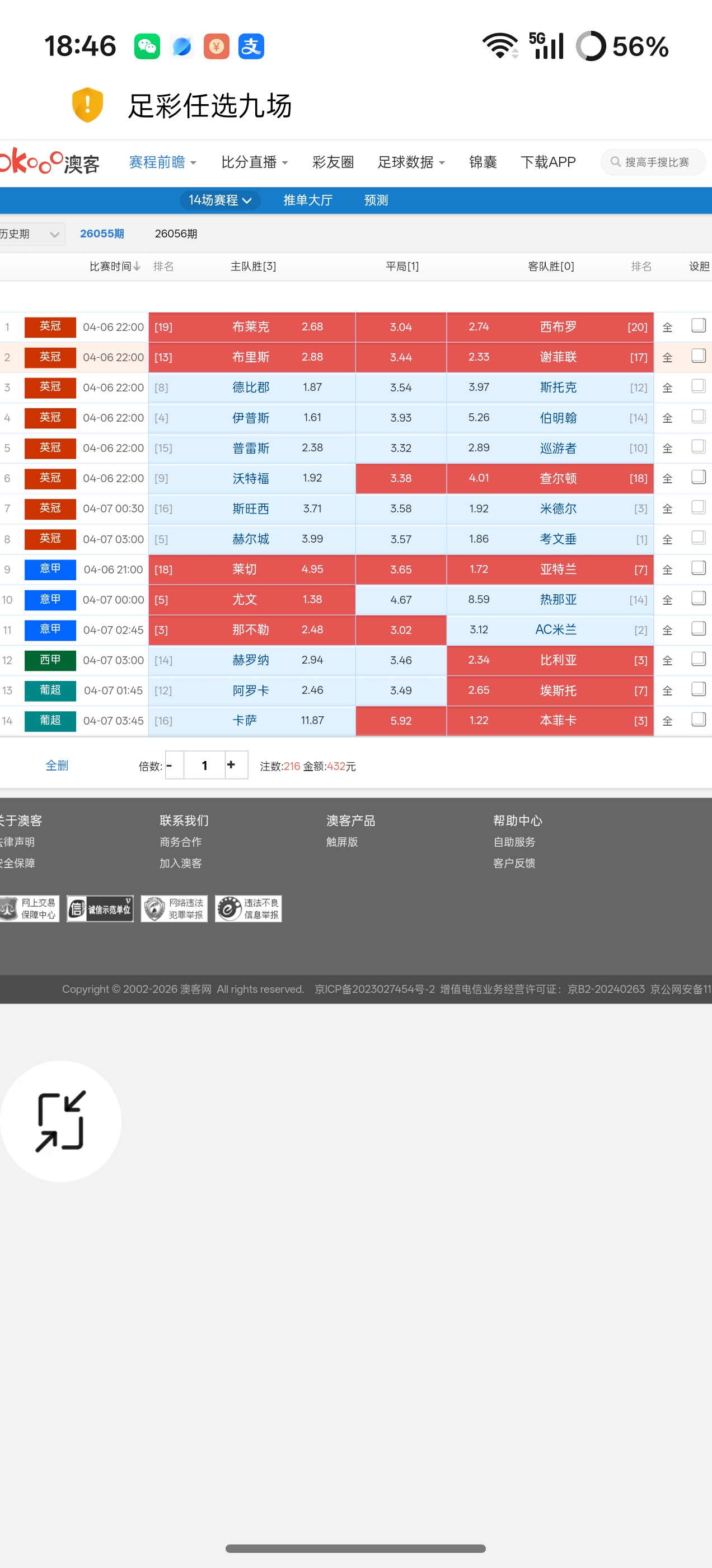
Task: Open the 赛程前瞻 dropdown menu
Action: pos(162,162)
